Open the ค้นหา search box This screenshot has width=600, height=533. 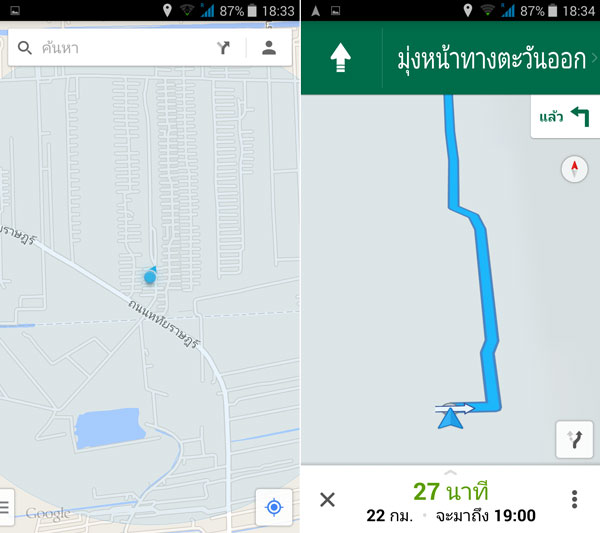point(110,47)
